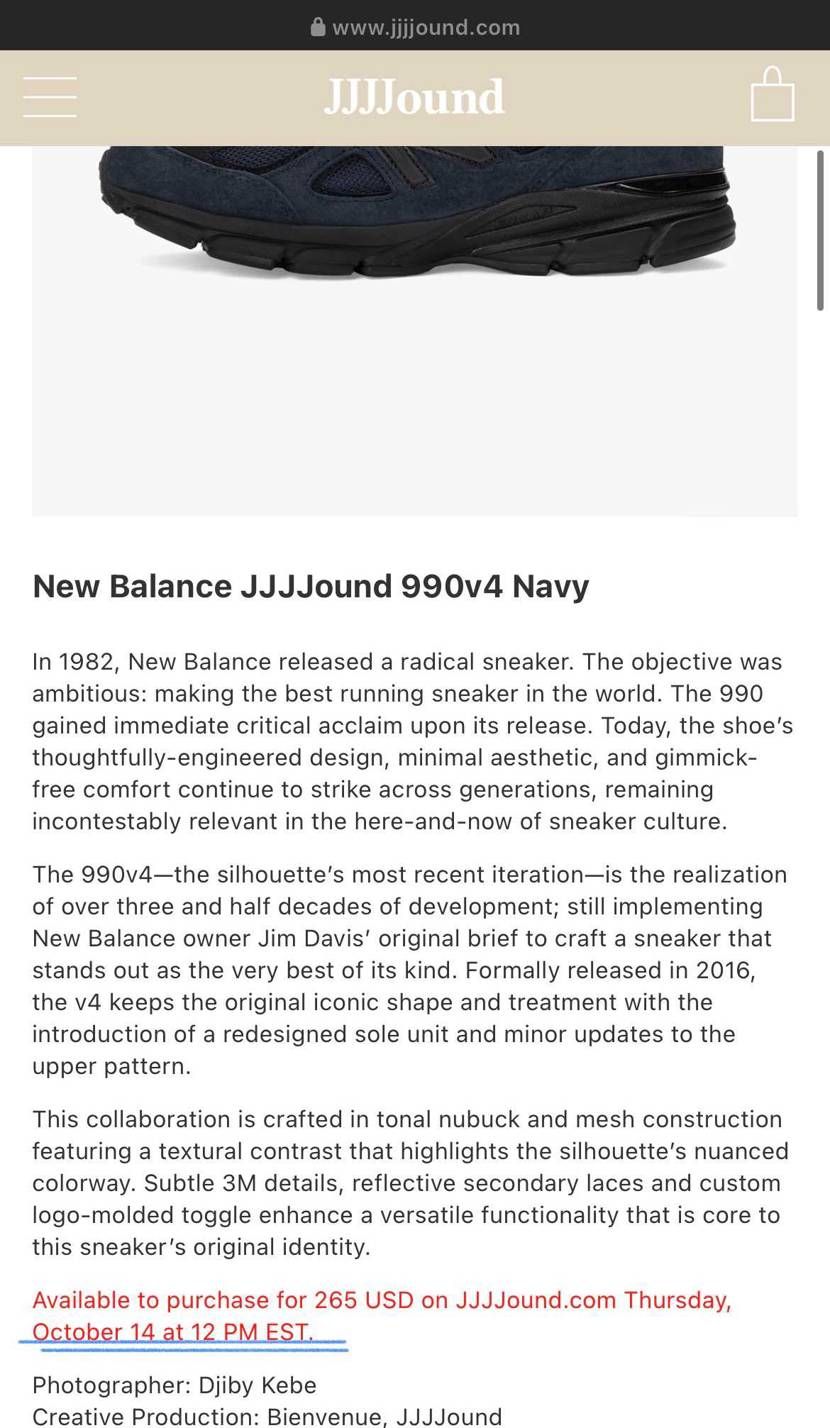Tap the JJJJound logo to go home

(414, 97)
